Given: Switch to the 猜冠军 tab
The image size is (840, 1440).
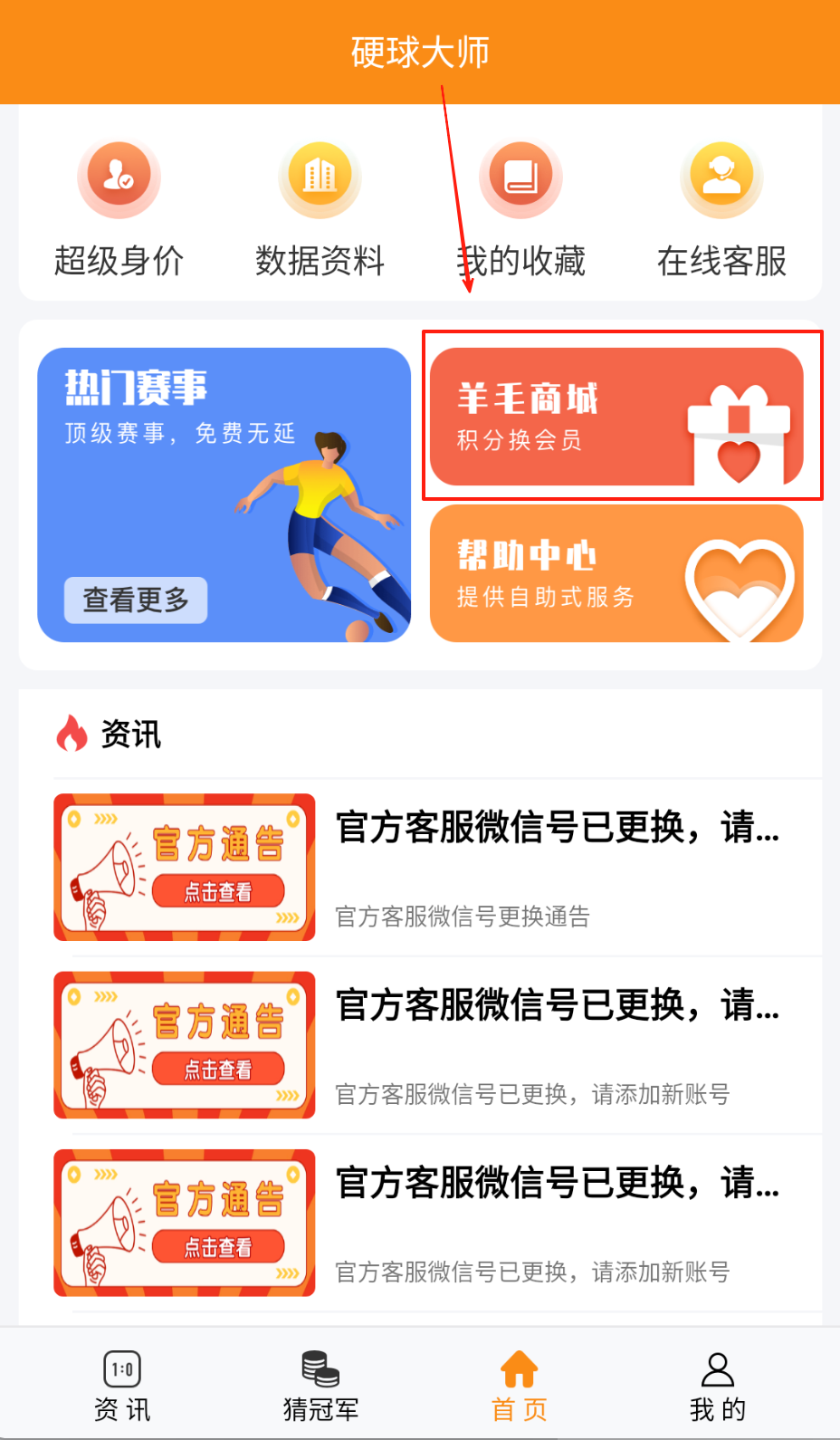Looking at the screenshot, I should (x=320, y=1386).
